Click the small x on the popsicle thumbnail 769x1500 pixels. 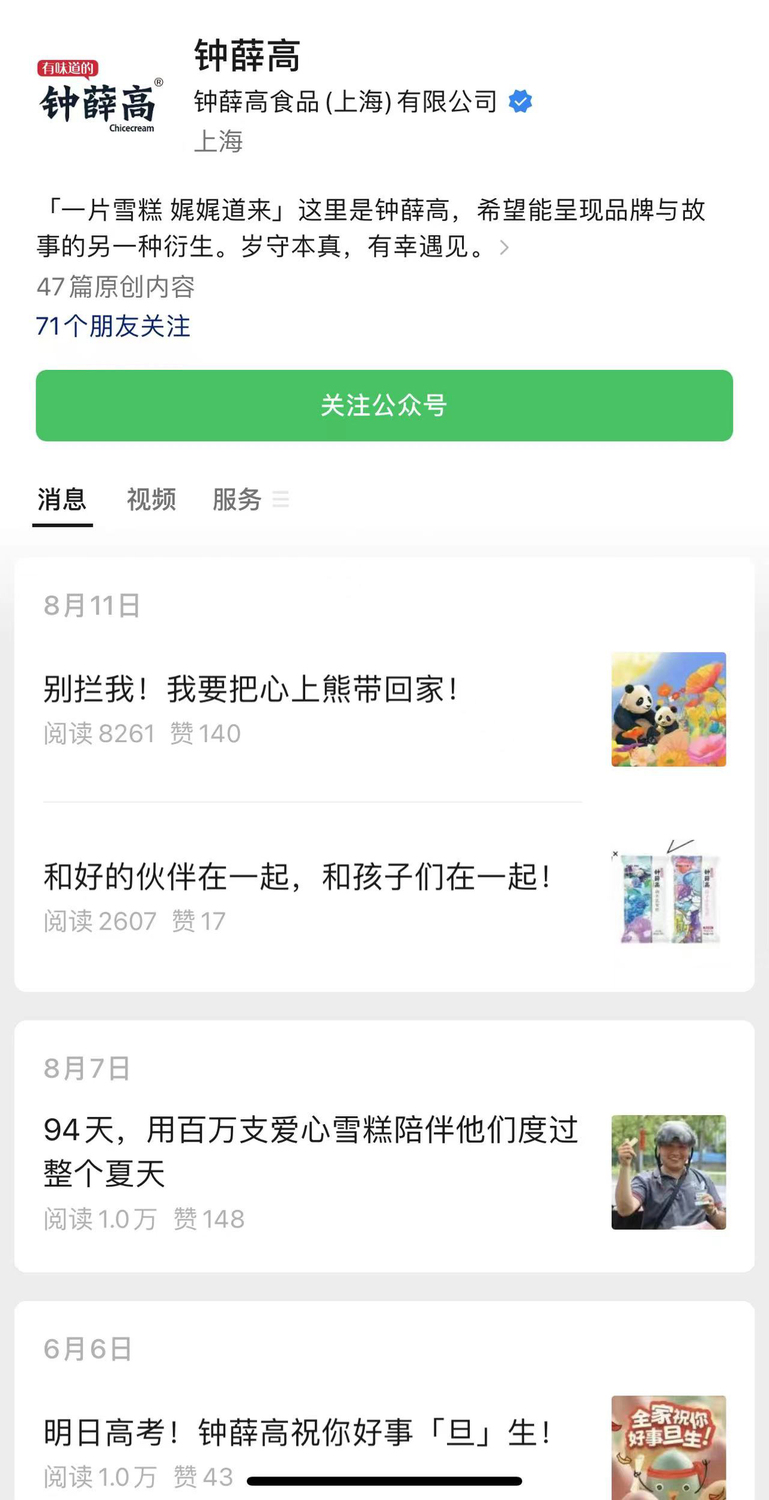coord(614,855)
